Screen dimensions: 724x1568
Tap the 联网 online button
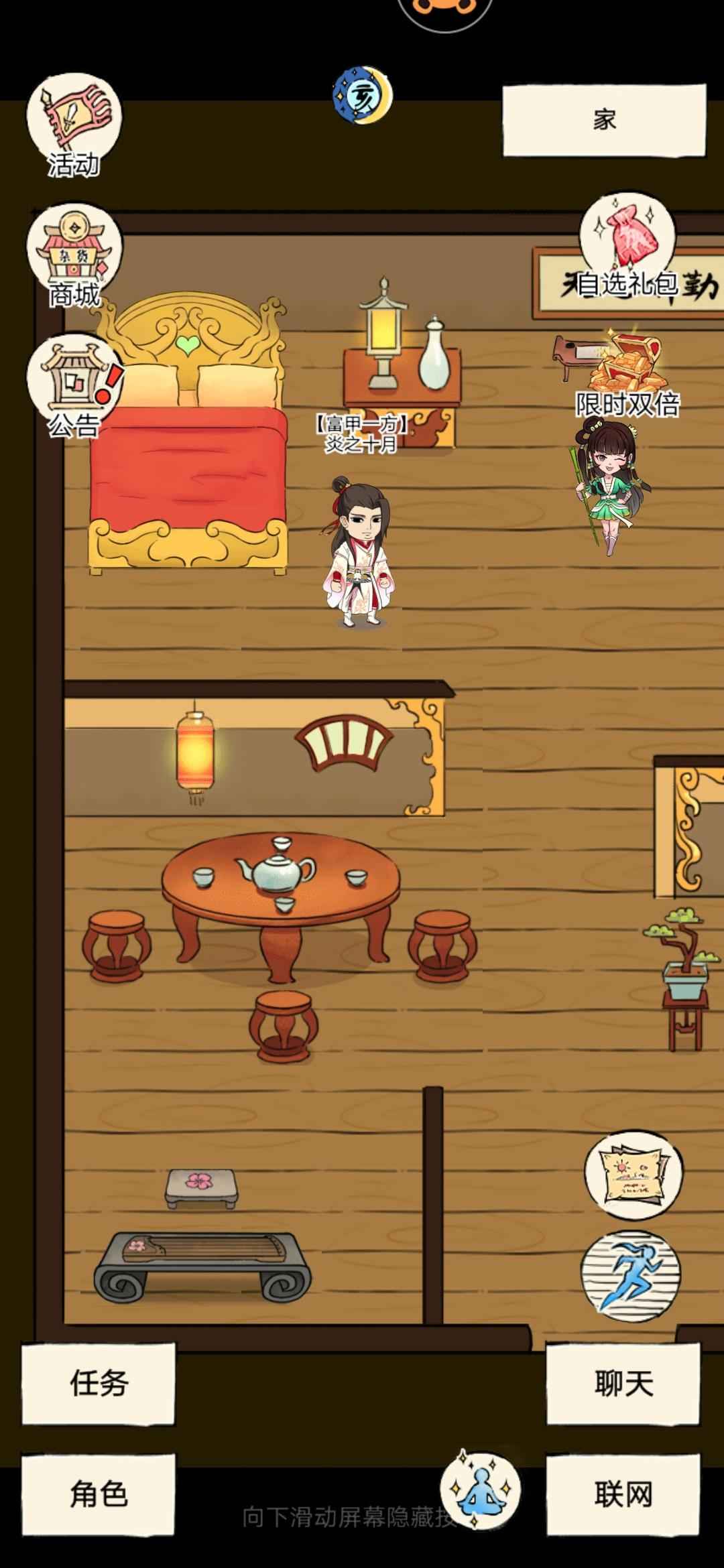coord(623,1494)
